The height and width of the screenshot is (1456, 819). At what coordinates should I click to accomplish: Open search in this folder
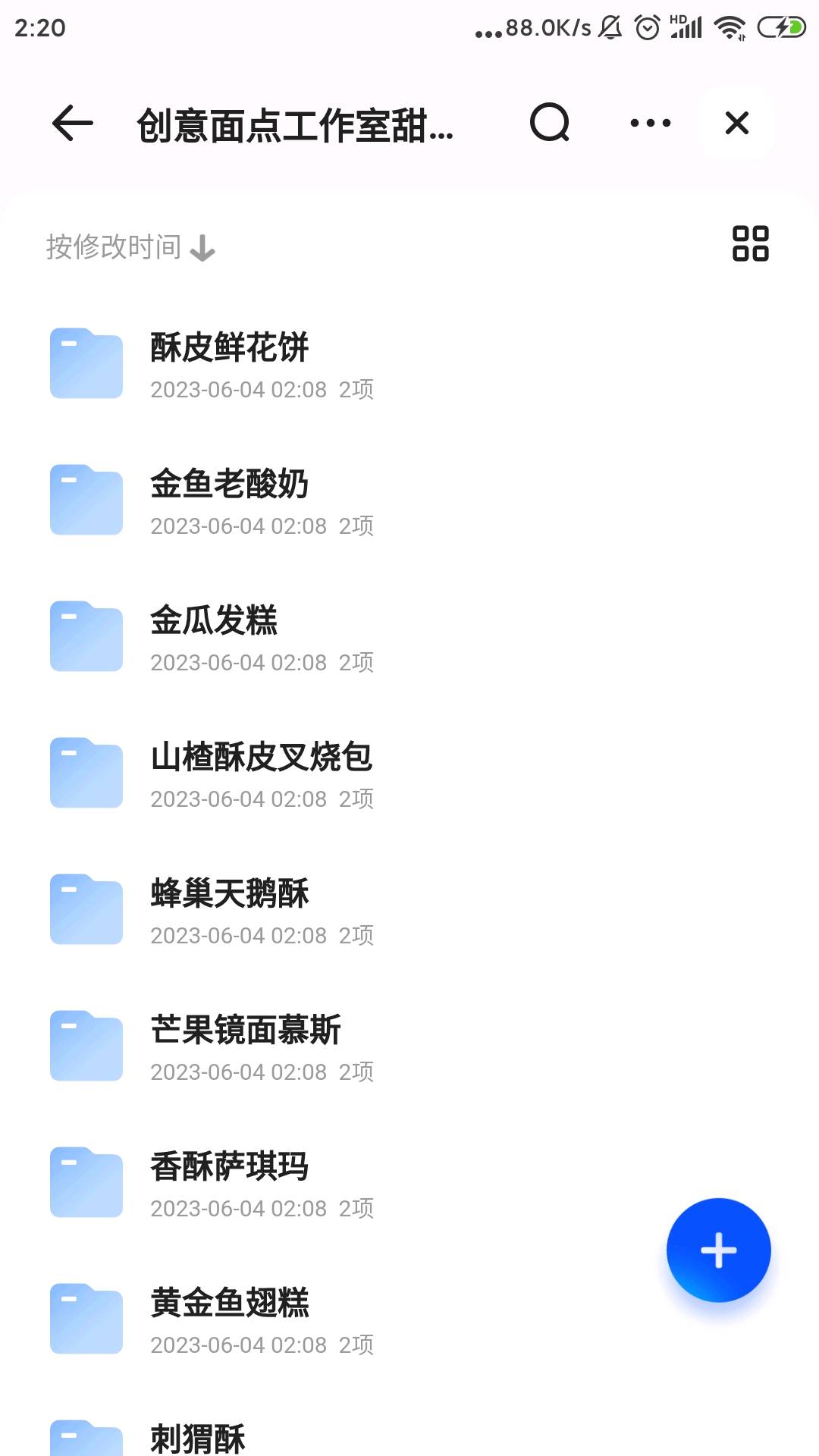pyautogui.click(x=550, y=123)
